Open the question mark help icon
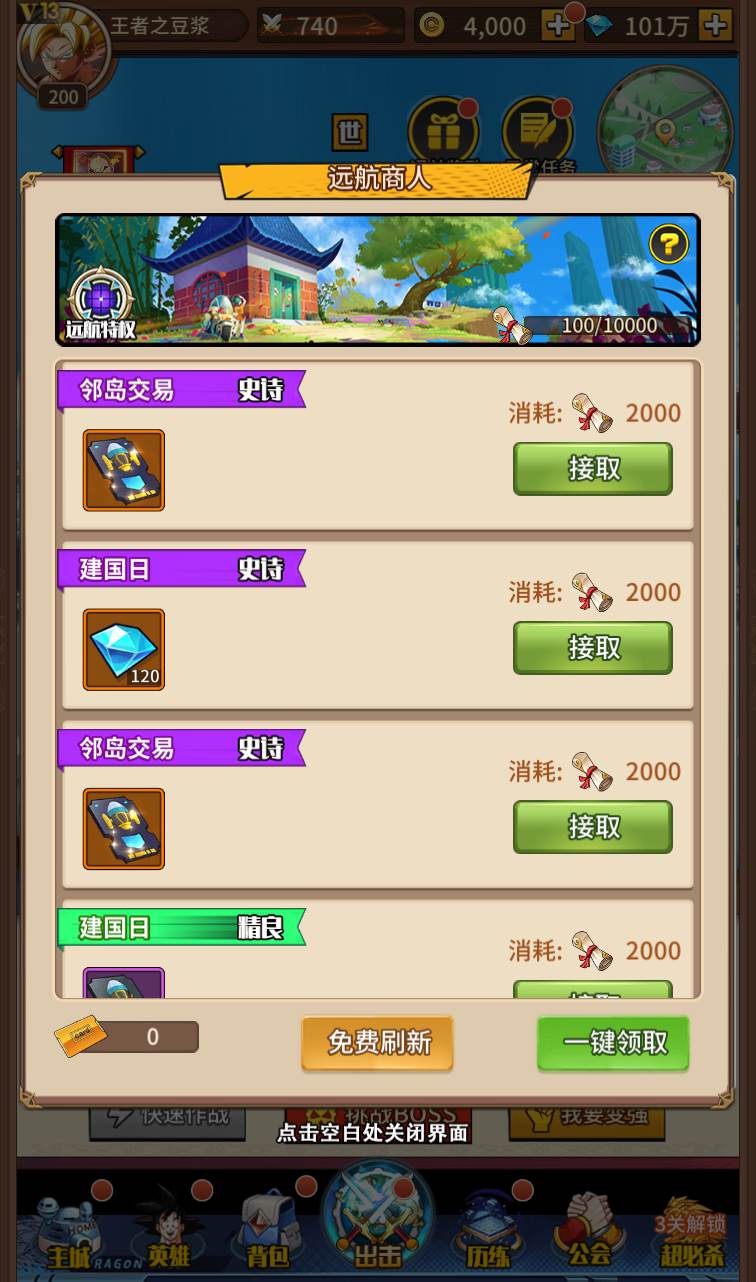The height and width of the screenshot is (1282, 756). click(668, 243)
